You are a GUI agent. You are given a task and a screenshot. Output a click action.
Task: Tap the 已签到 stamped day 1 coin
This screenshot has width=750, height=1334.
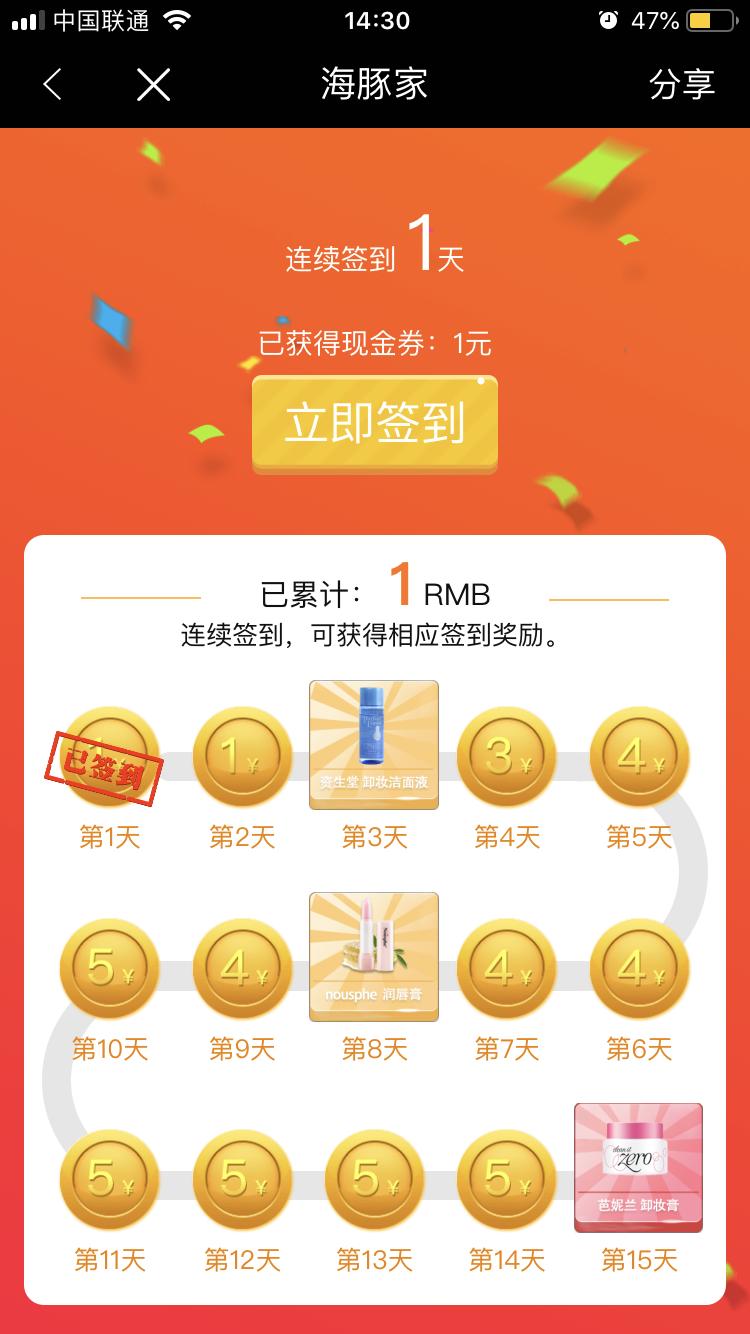pos(110,757)
